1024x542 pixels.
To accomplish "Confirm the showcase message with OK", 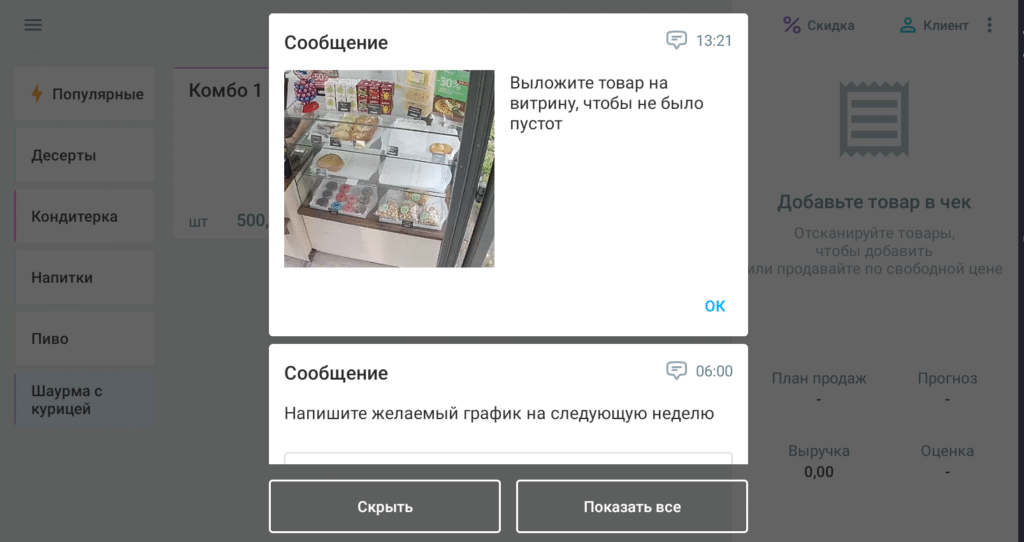I will pos(714,306).
